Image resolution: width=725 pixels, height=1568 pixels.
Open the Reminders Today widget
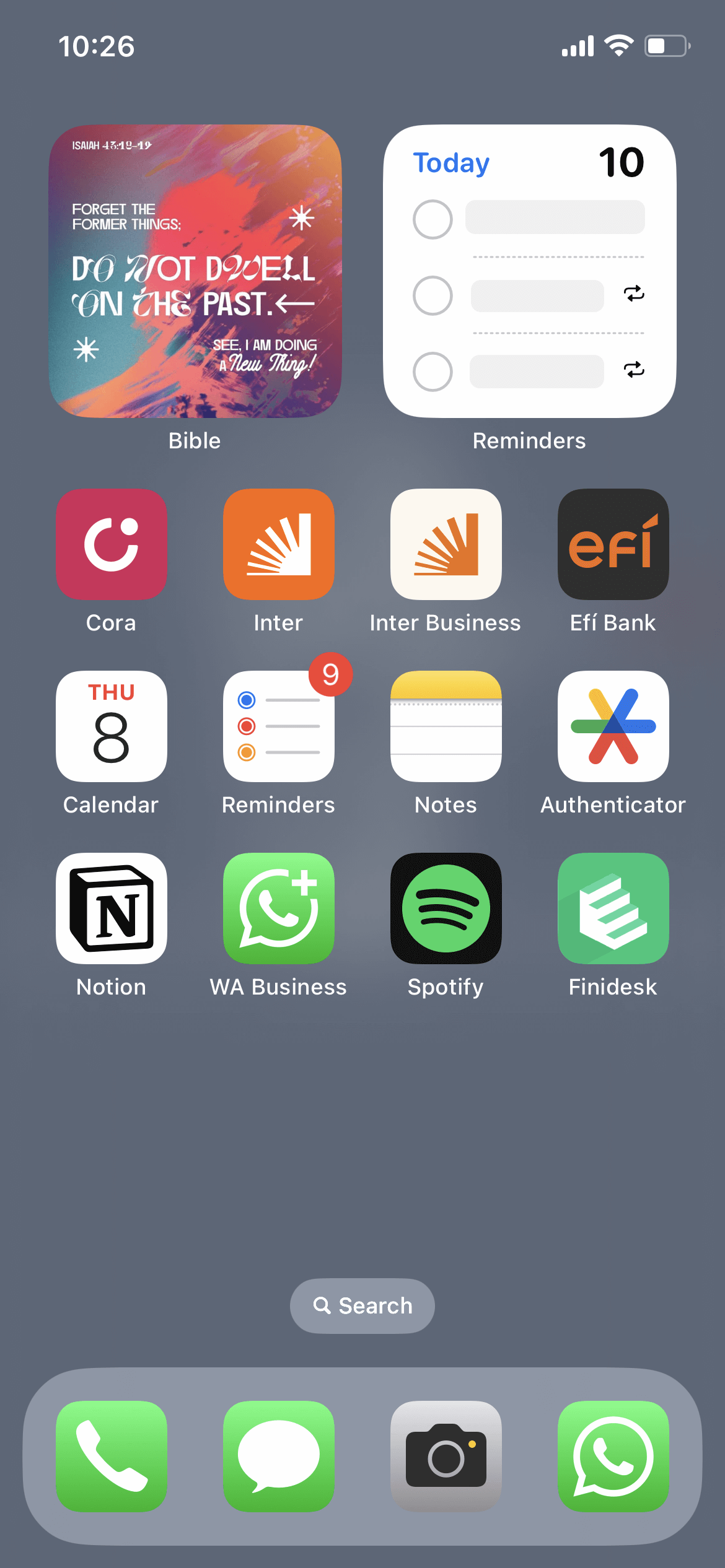coord(529,271)
